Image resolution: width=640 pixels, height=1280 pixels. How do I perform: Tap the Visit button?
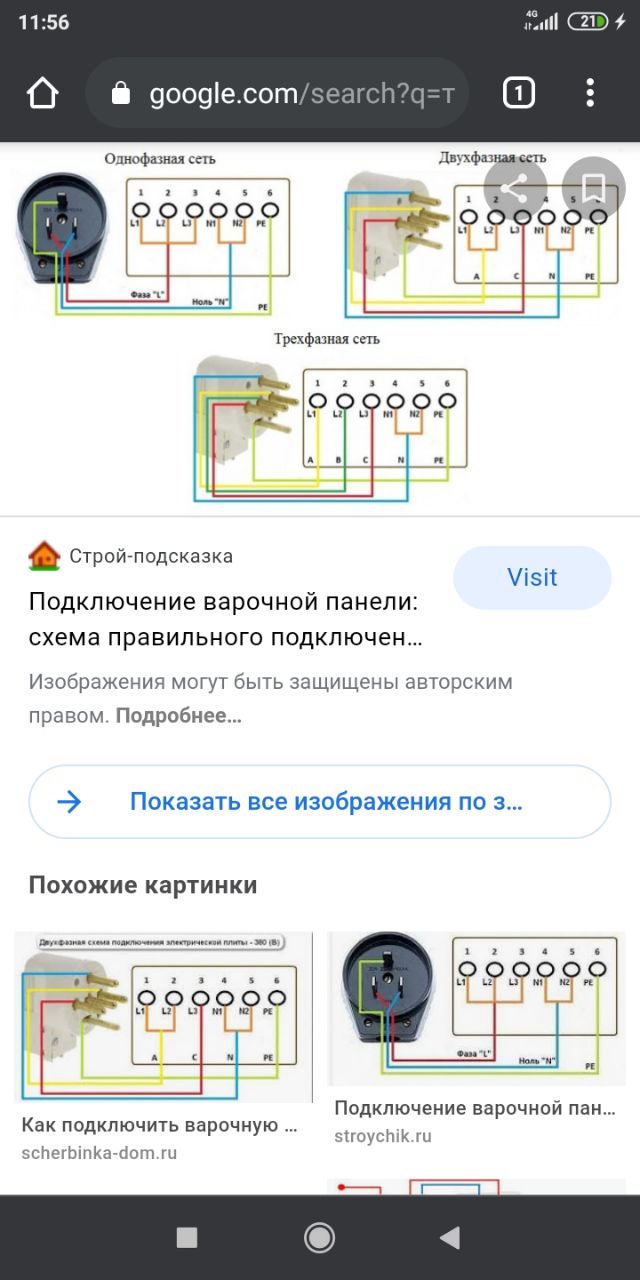(532, 578)
